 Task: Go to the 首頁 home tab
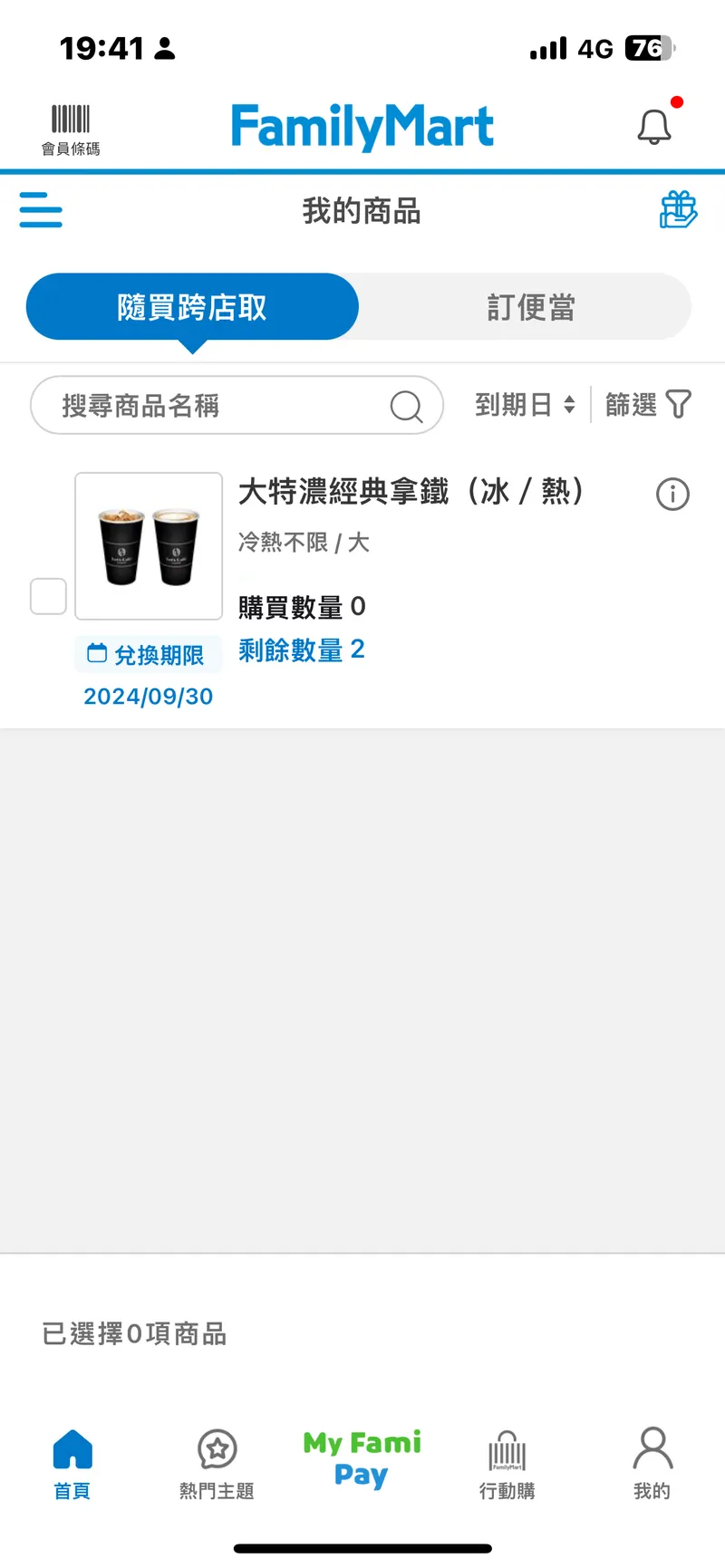(72, 1462)
